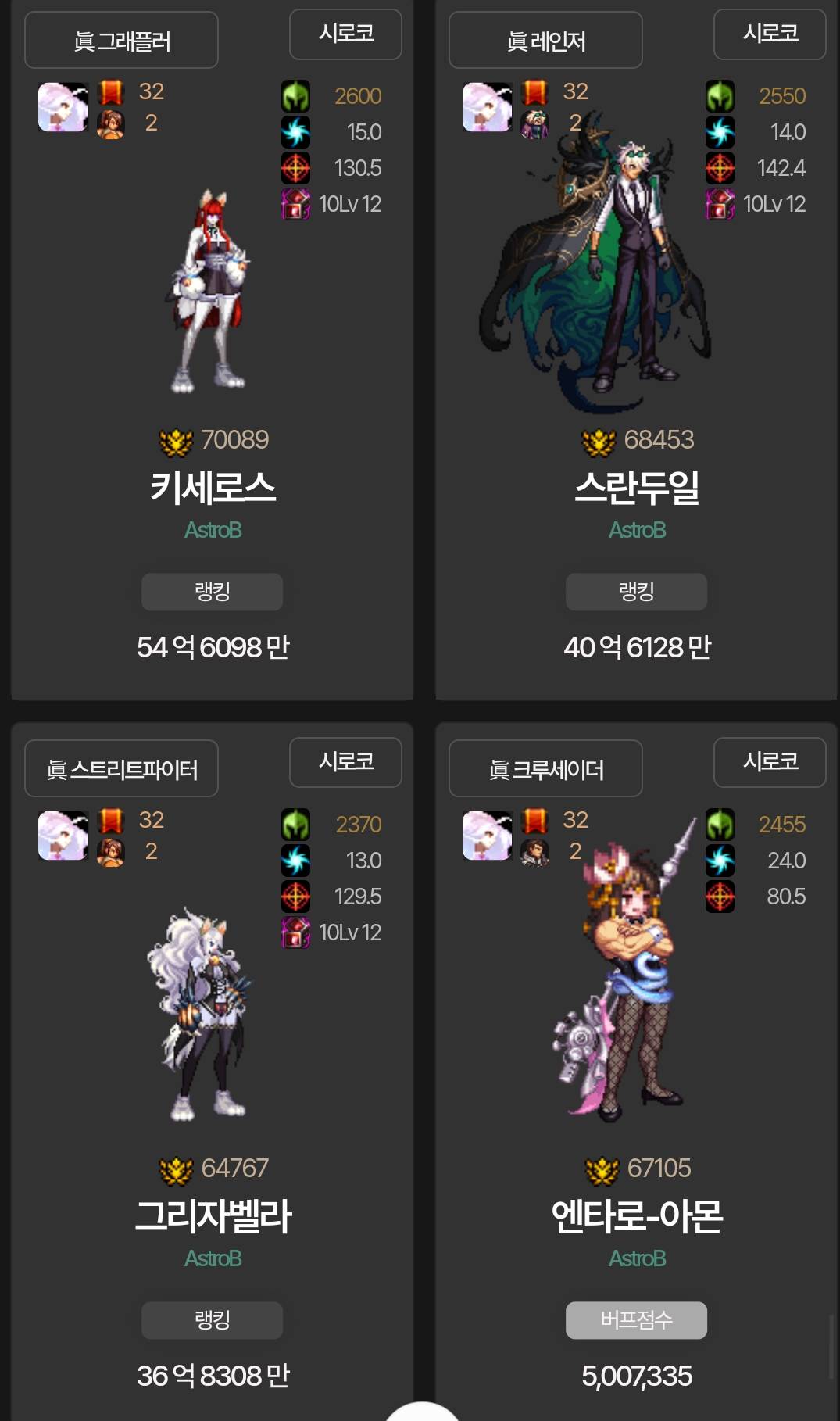
Task: Tap the 眞 크루세이더 class label
Action: click(545, 768)
